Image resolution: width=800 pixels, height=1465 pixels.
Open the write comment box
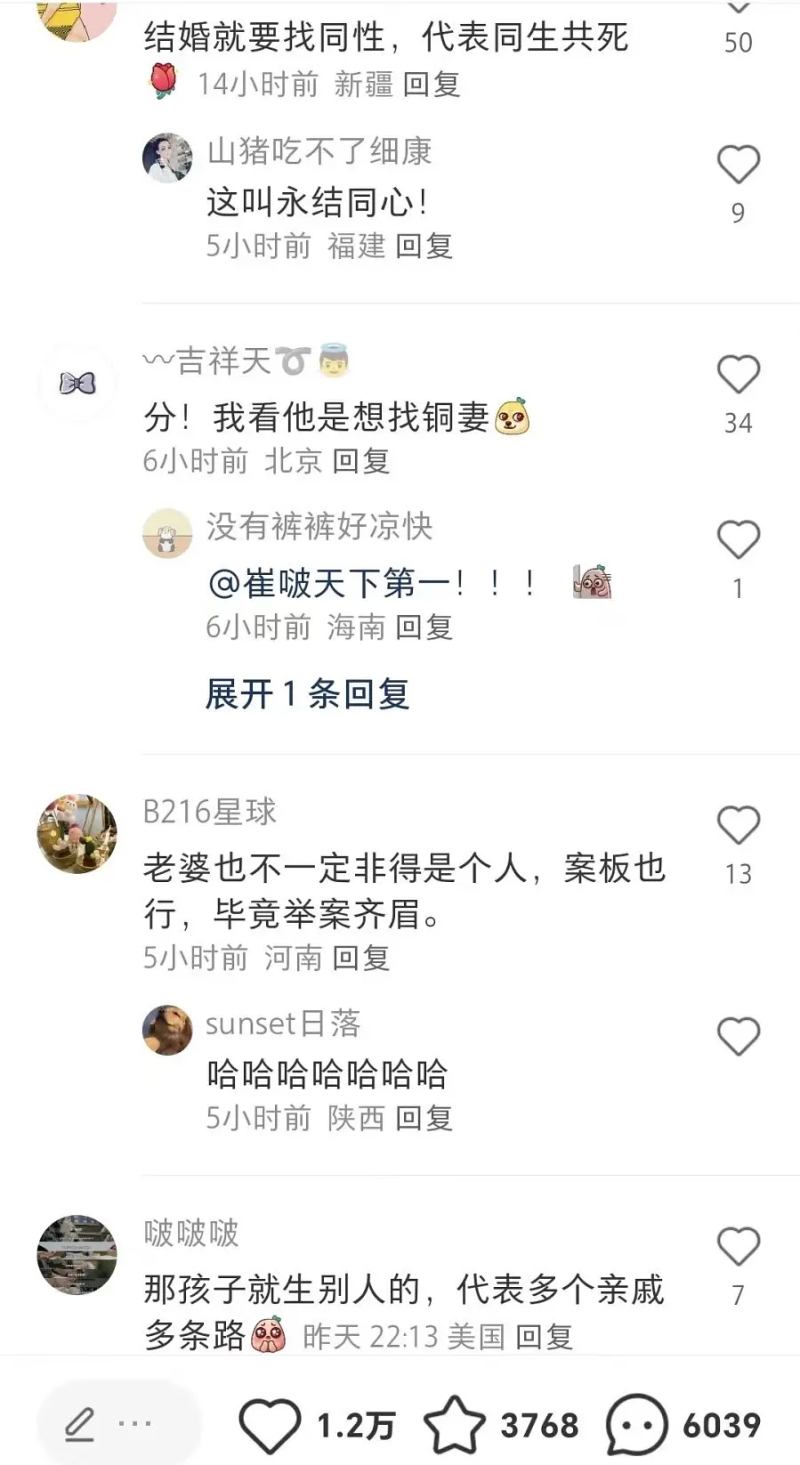[118, 1424]
